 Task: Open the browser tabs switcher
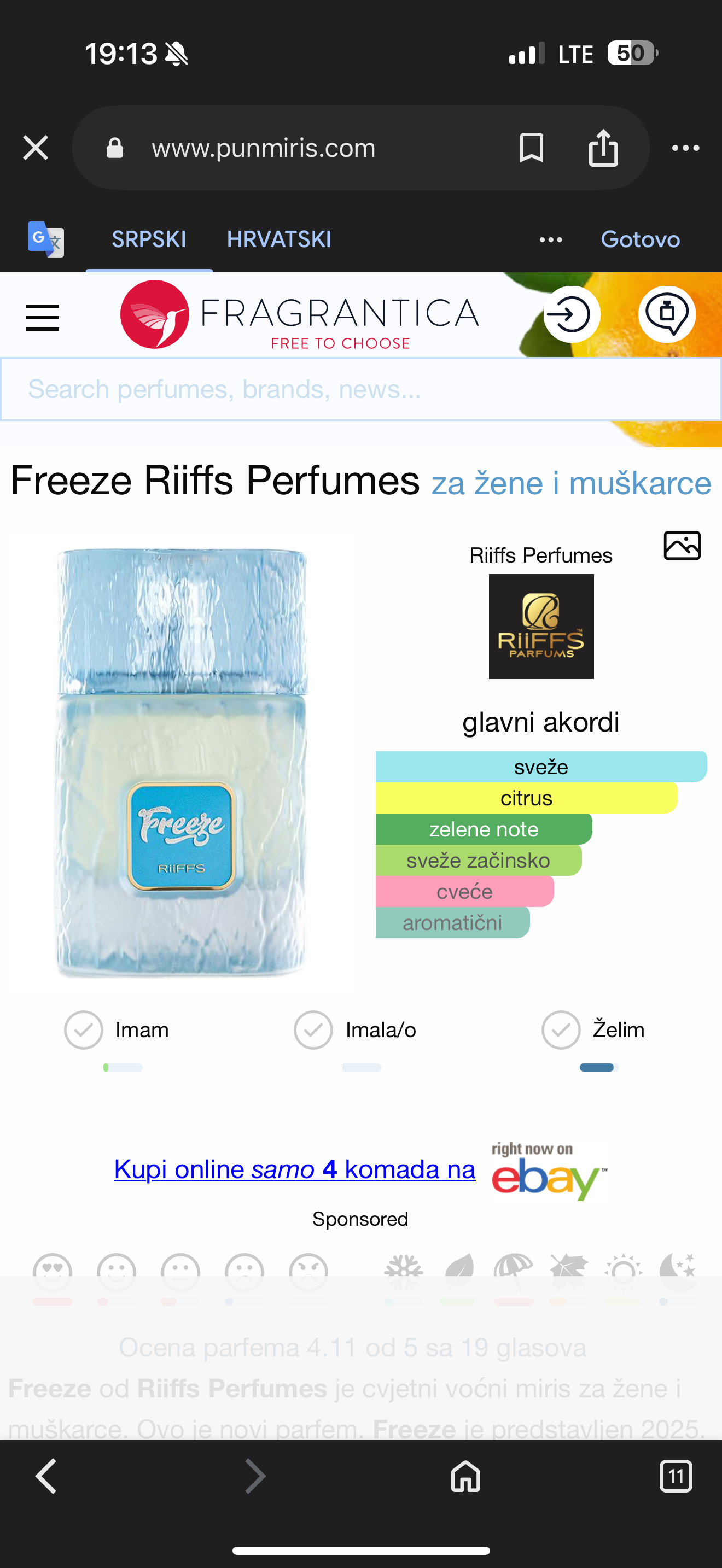coord(676,1476)
